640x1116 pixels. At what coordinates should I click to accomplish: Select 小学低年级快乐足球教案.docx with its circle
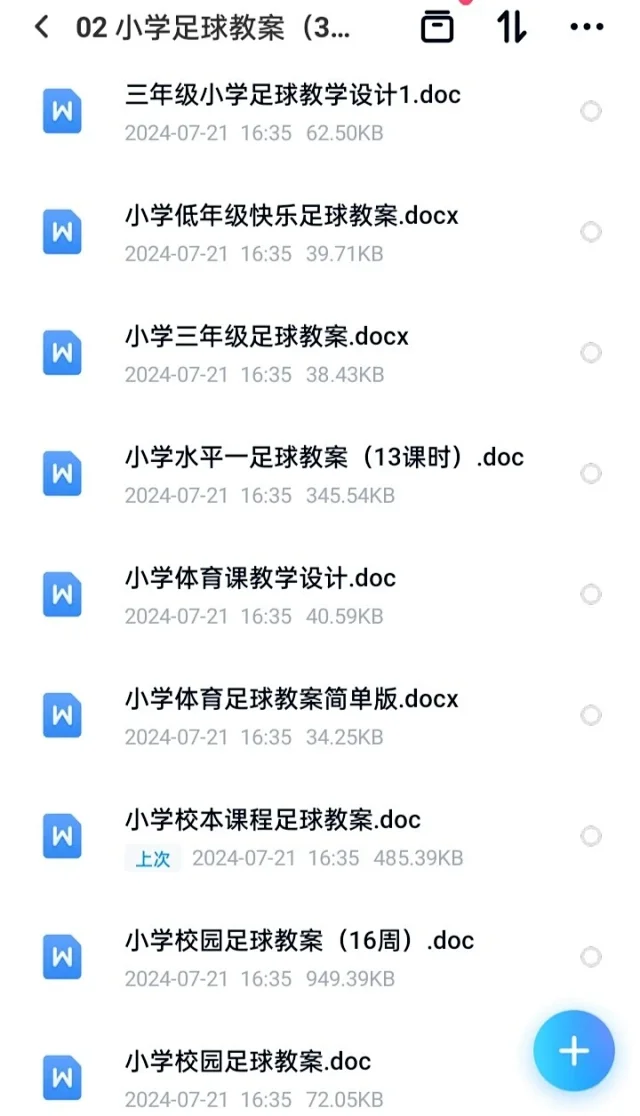(591, 232)
